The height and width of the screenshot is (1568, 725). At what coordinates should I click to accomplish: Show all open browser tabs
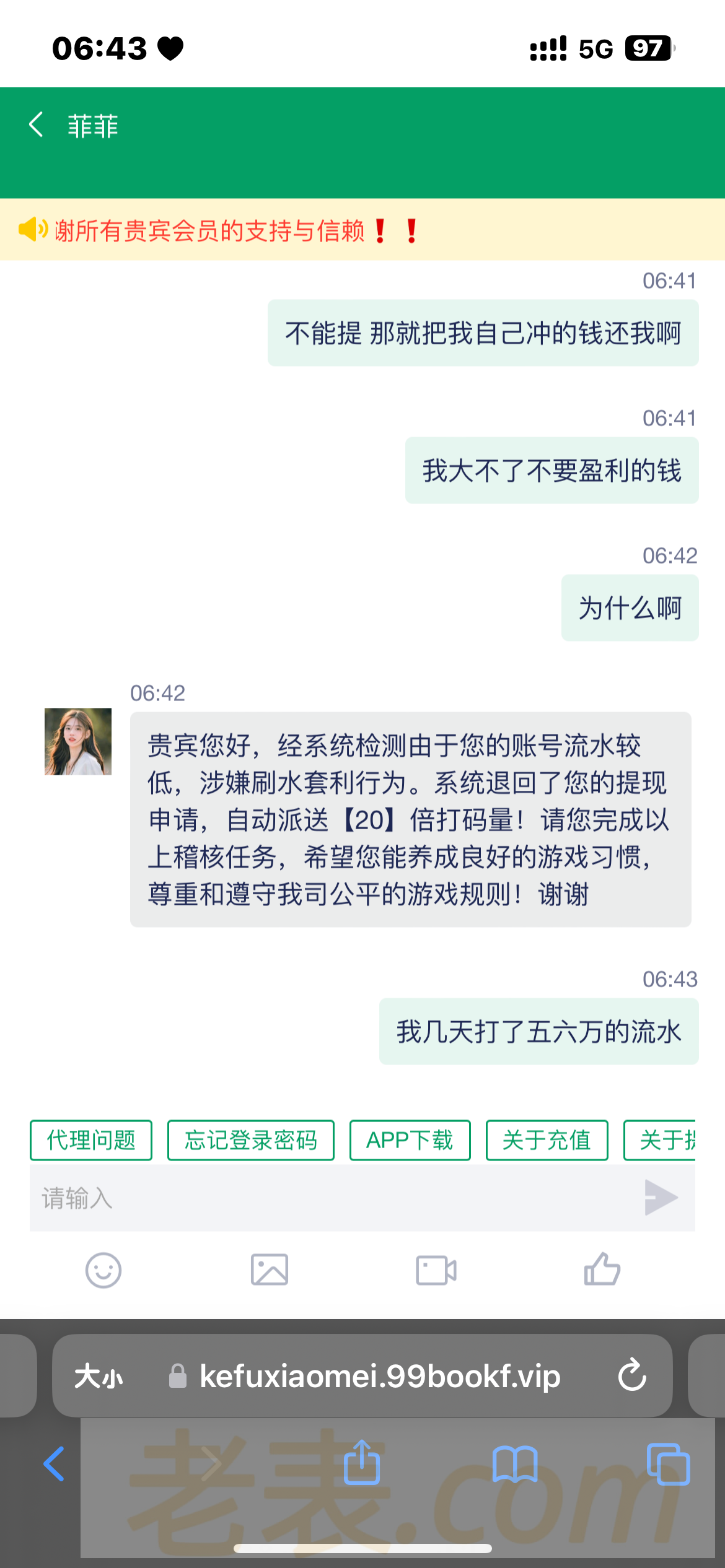[668, 1464]
